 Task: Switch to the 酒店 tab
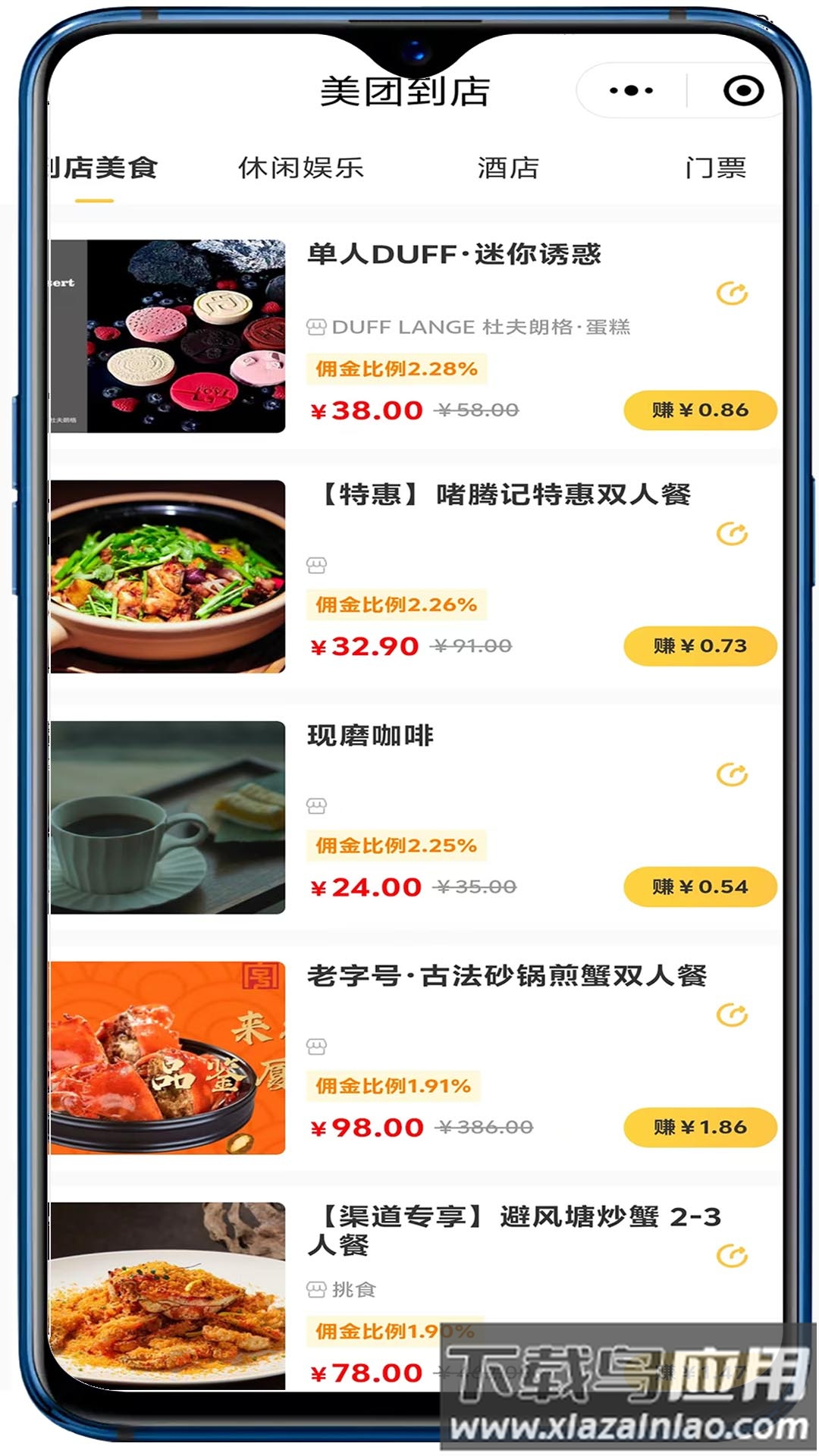click(508, 168)
